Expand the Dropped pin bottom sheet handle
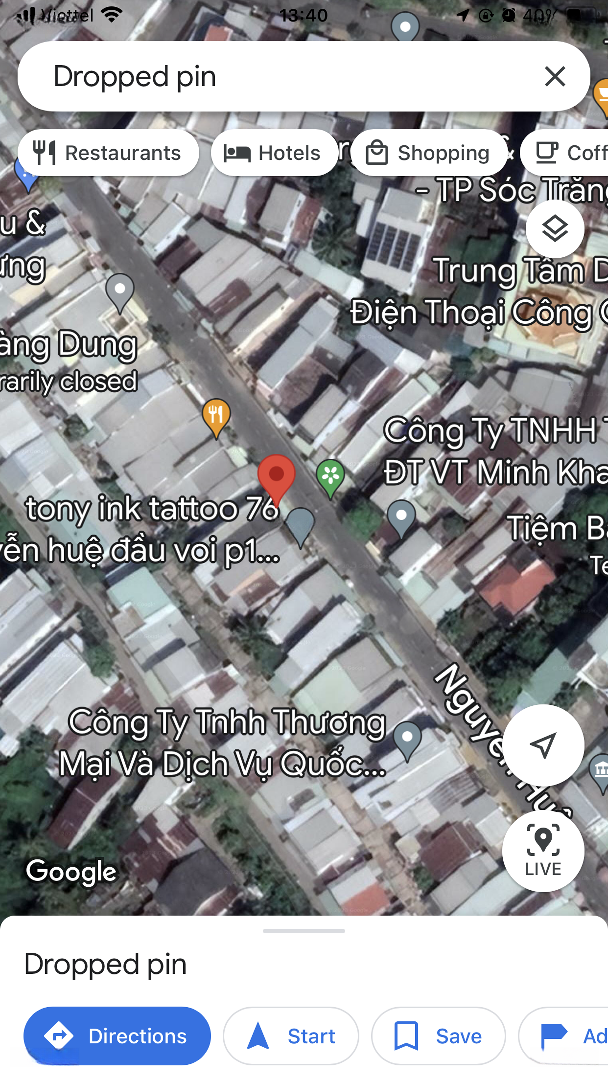Viewport: 608px width, 1080px height. pyautogui.click(x=304, y=931)
